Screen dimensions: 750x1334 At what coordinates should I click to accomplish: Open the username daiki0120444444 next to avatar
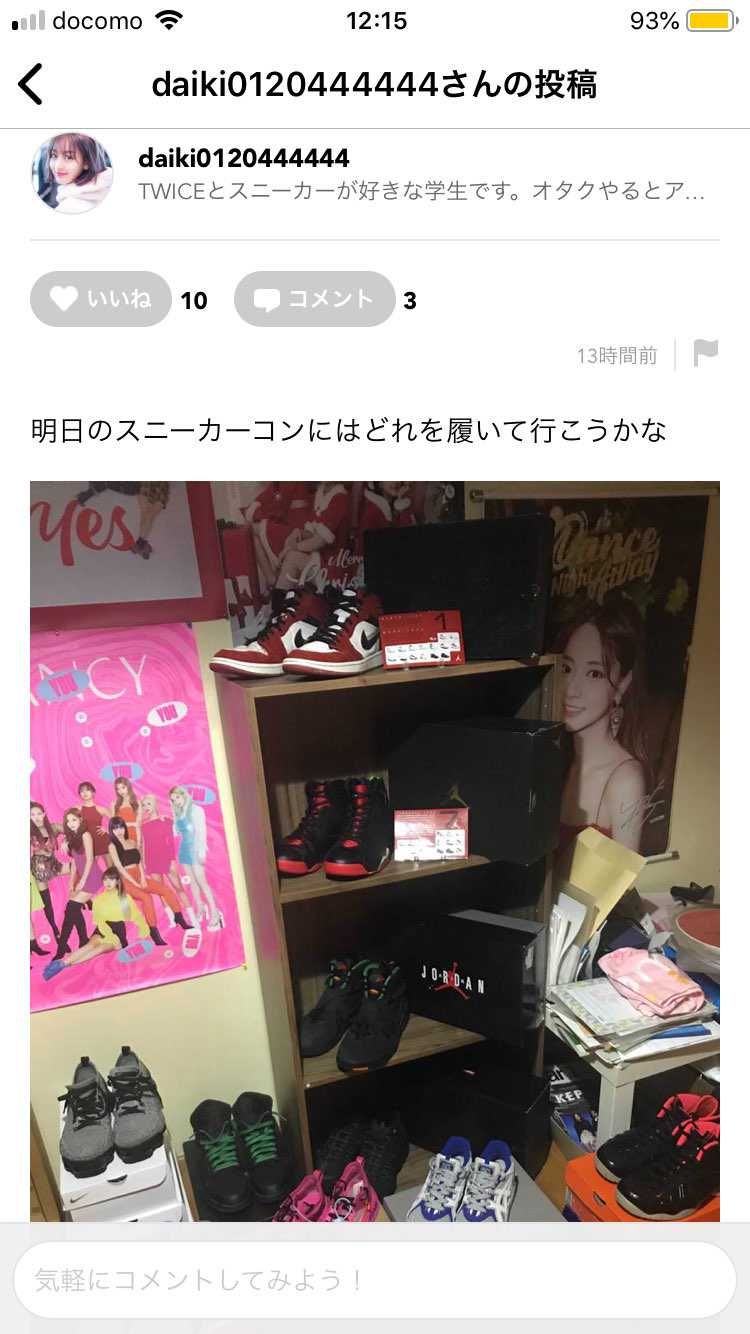point(244,157)
